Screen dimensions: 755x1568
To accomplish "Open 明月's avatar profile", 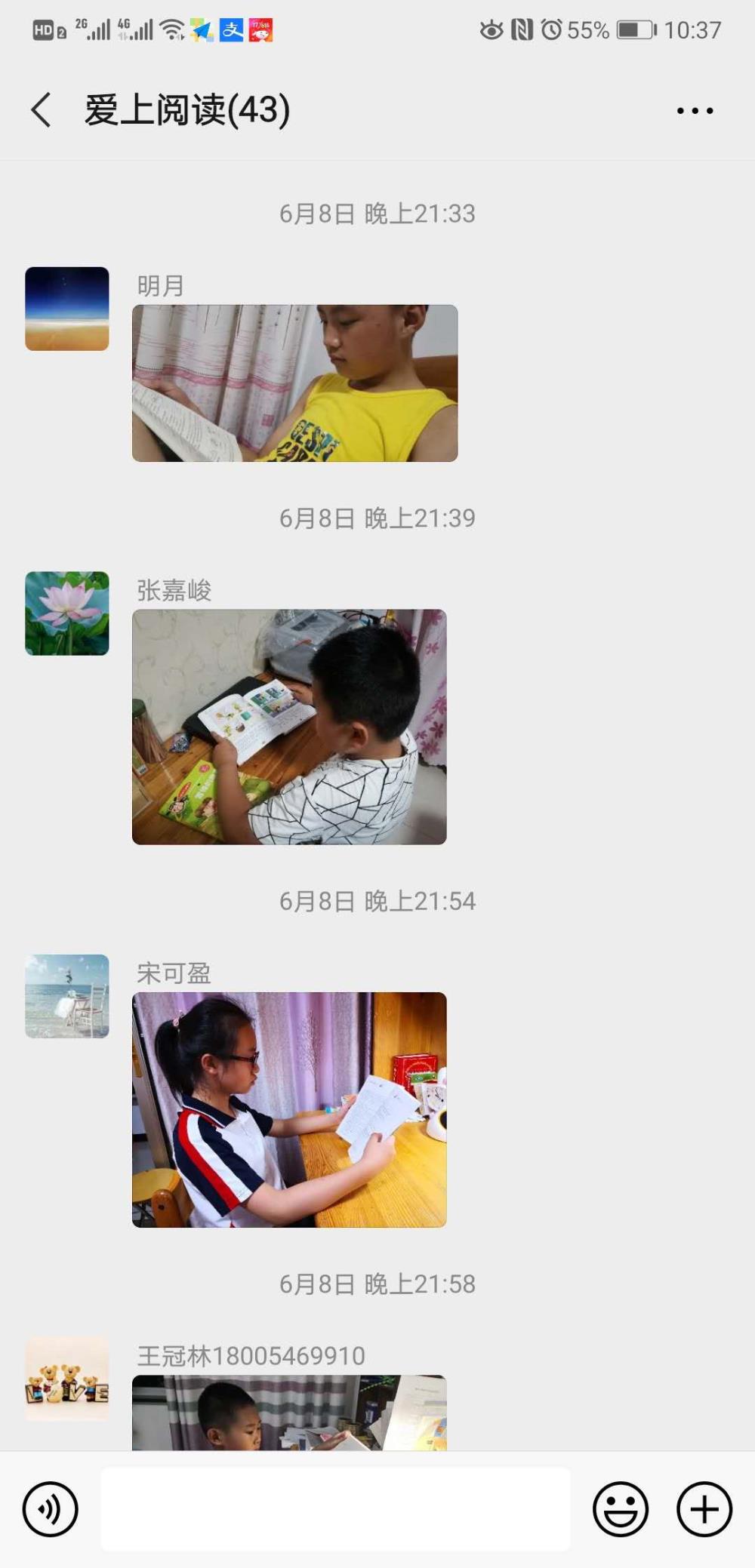I will [x=67, y=309].
